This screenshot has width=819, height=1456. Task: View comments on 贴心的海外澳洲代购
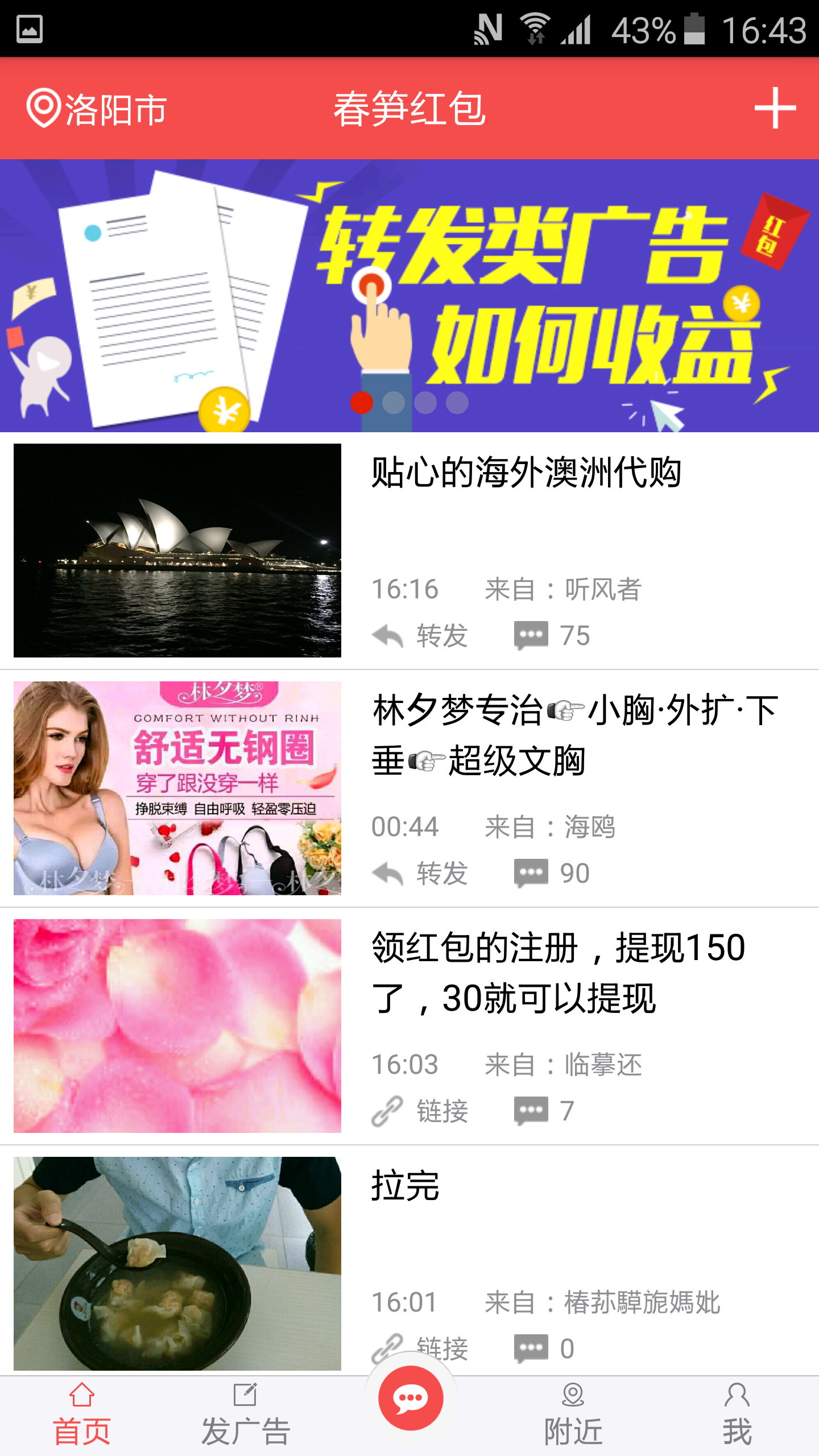click(x=552, y=635)
